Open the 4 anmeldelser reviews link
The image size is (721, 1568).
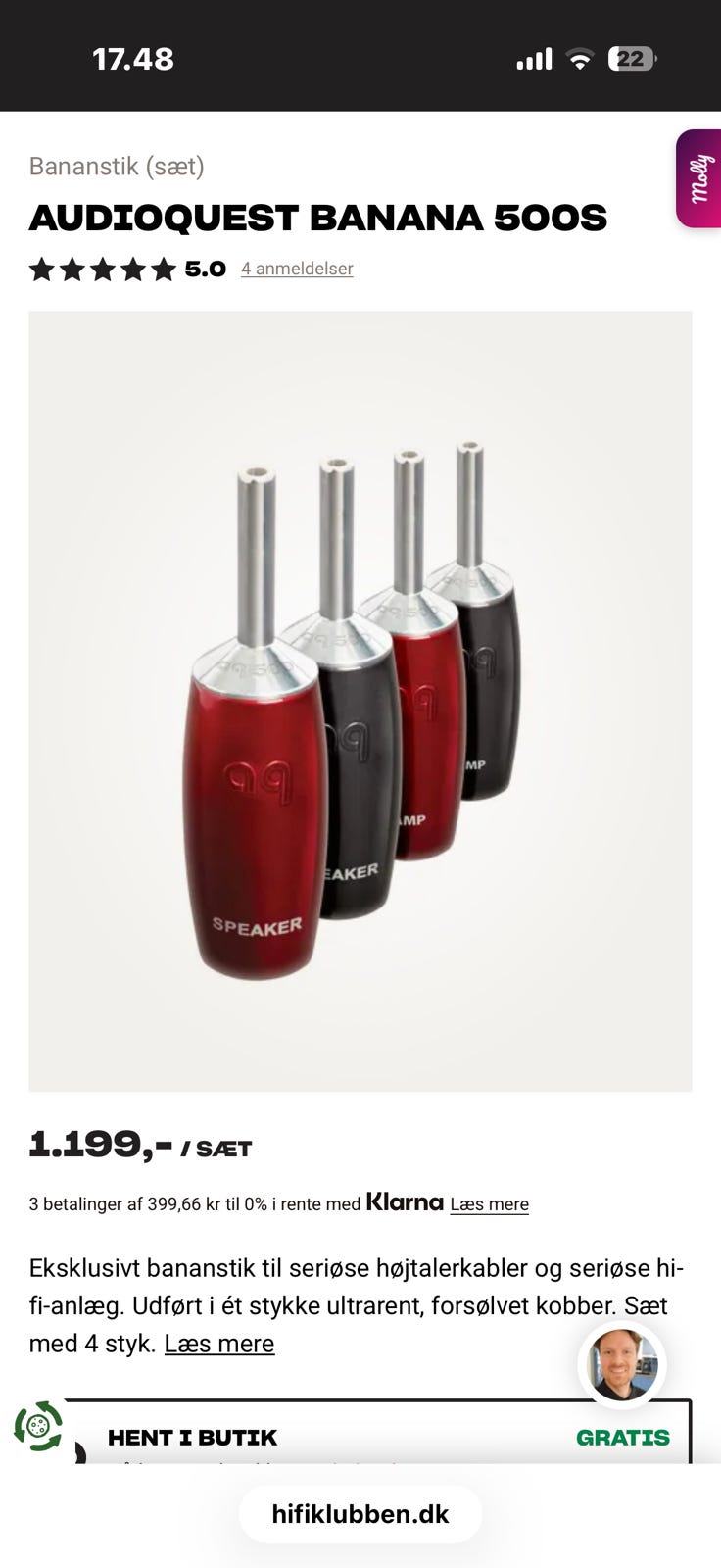(297, 269)
